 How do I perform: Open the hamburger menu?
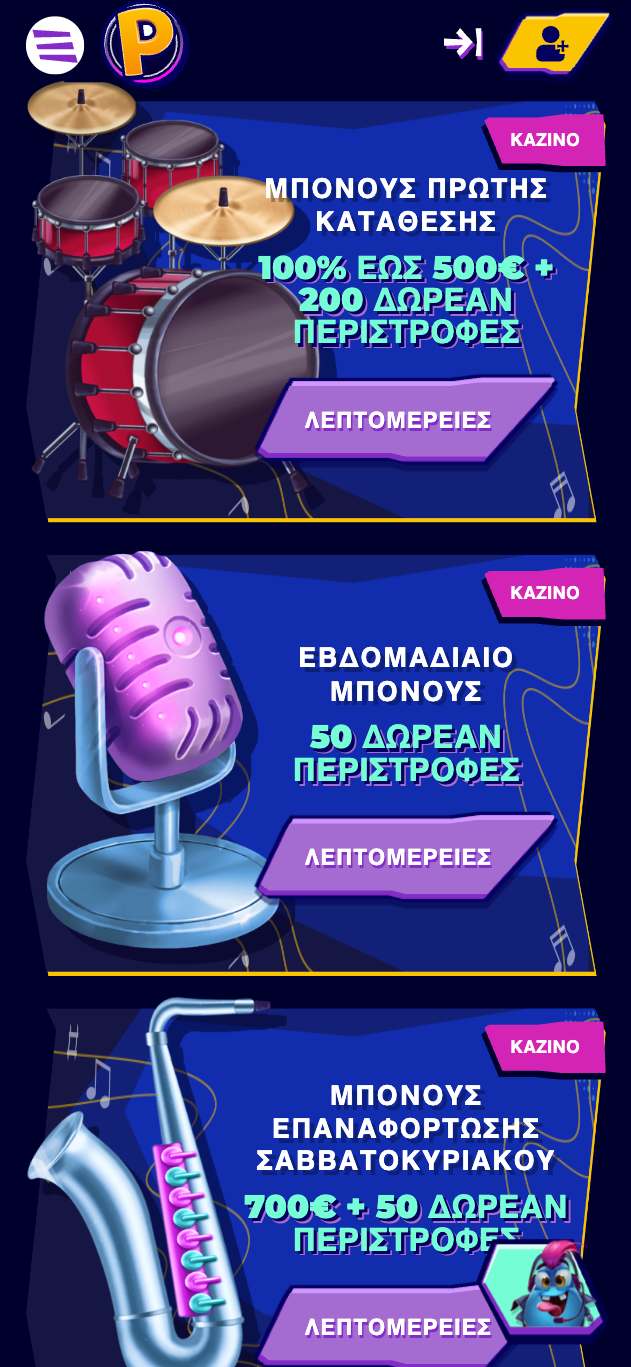[55, 45]
